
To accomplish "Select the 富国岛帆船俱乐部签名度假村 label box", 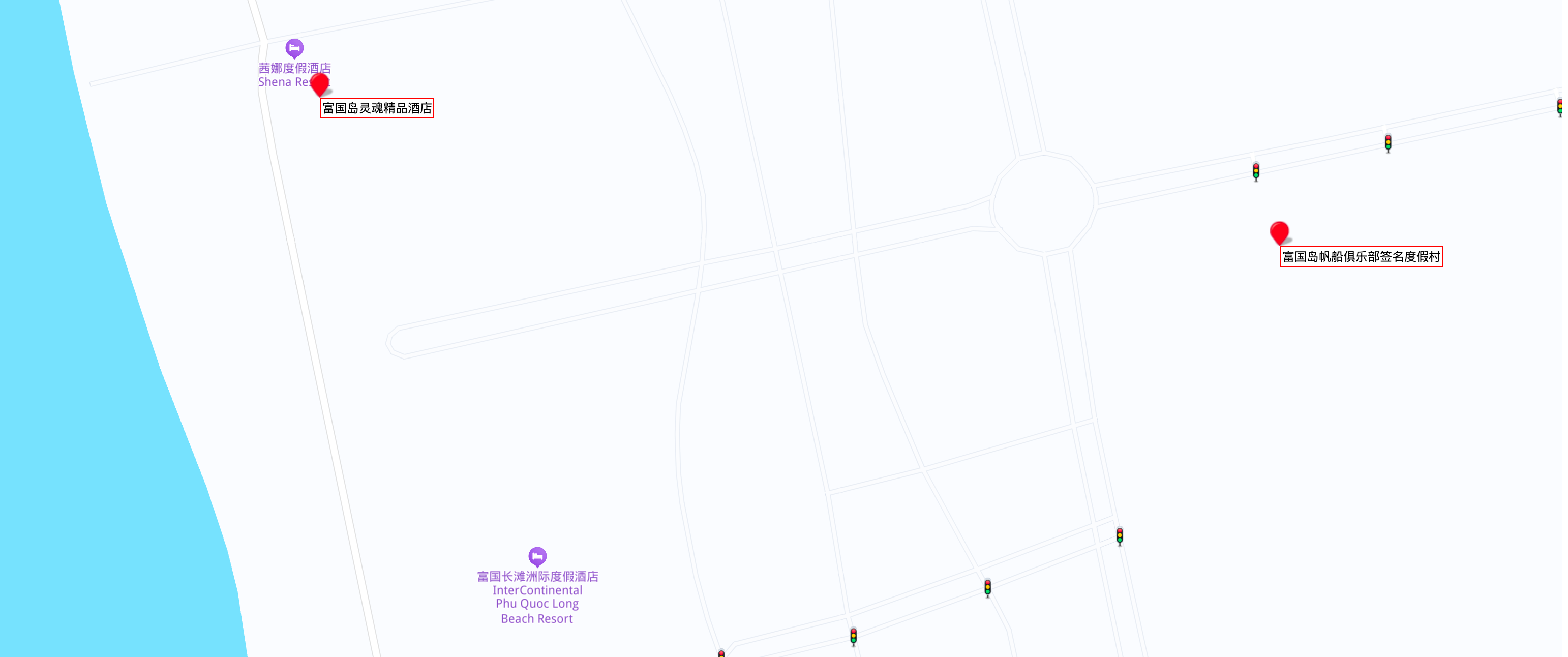I will click(x=1361, y=256).
